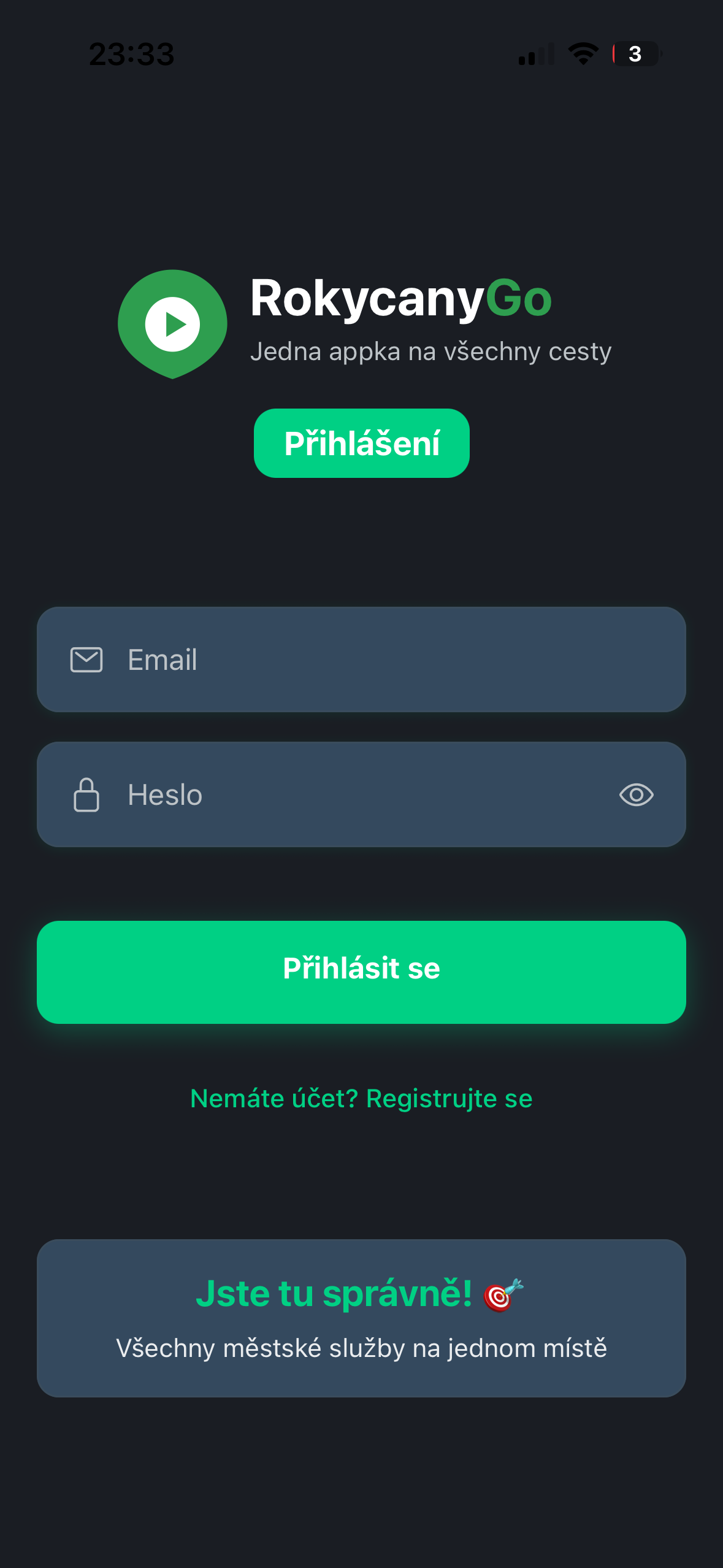Click the green play triangle inside logo

coord(175,323)
